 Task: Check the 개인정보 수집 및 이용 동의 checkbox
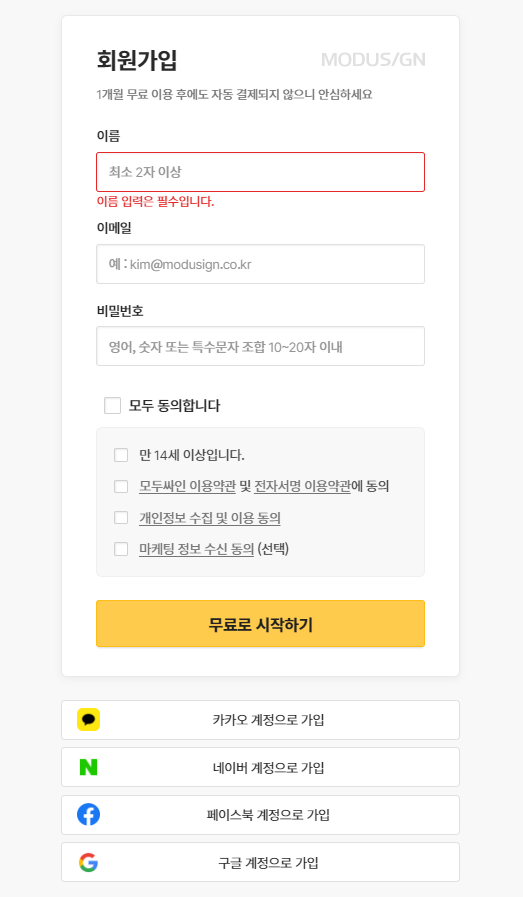point(121,518)
